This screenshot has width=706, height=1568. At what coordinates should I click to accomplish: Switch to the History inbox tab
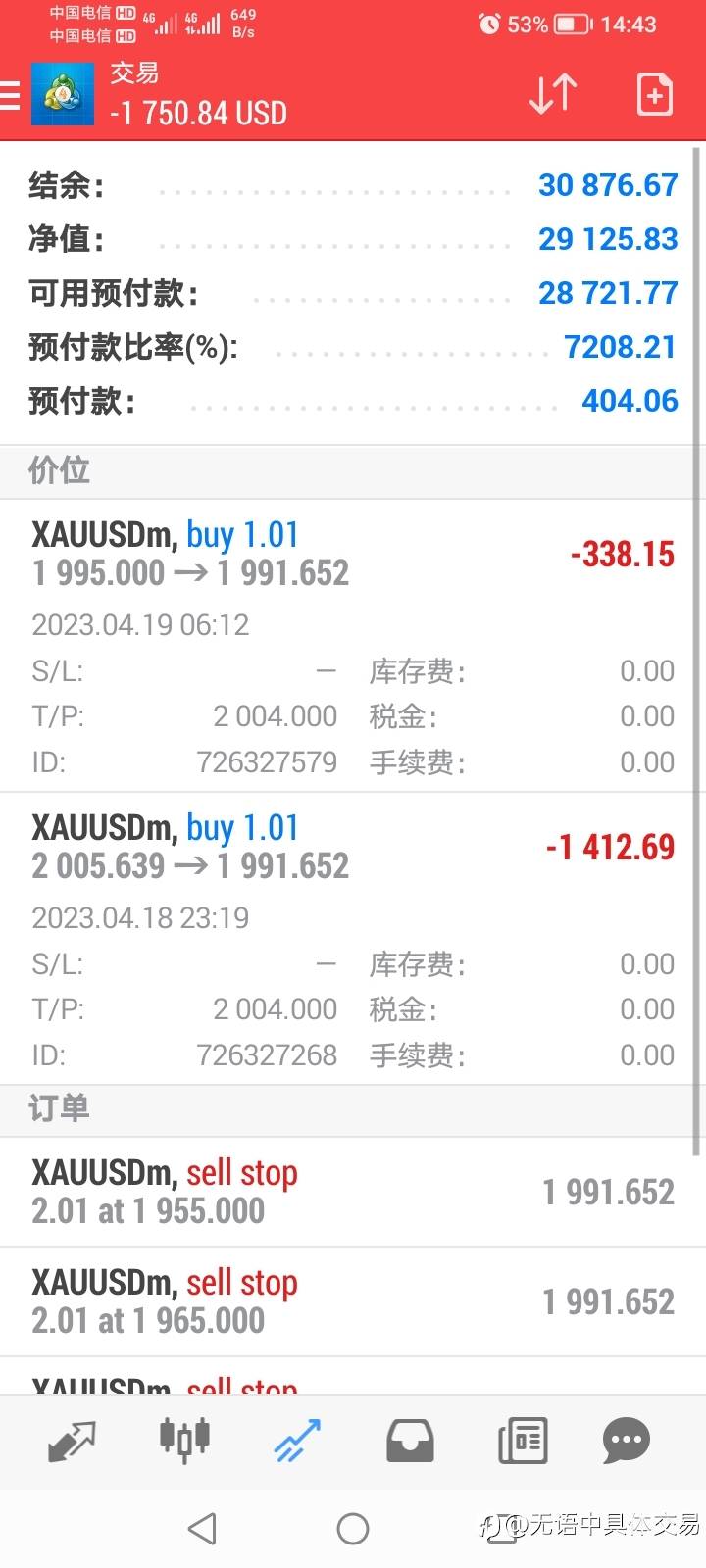pos(410,1442)
